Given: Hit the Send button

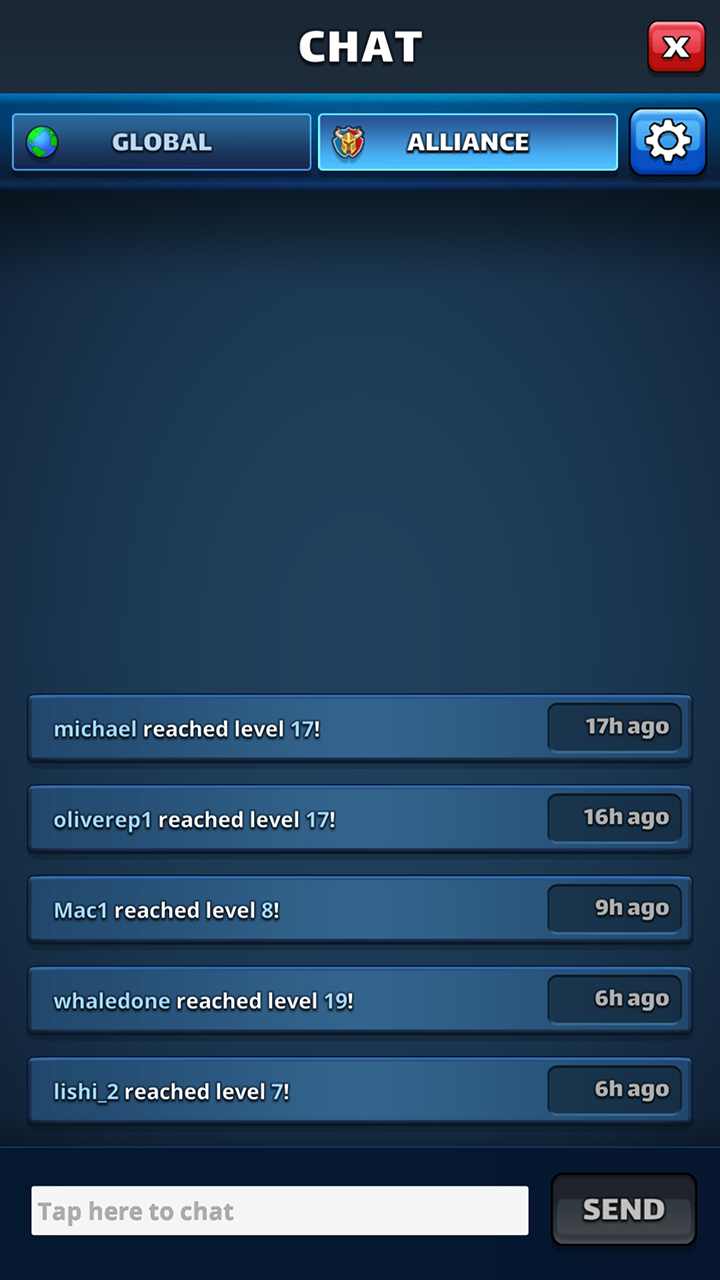Looking at the screenshot, I should pyautogui.click(x=623, y=1210).
